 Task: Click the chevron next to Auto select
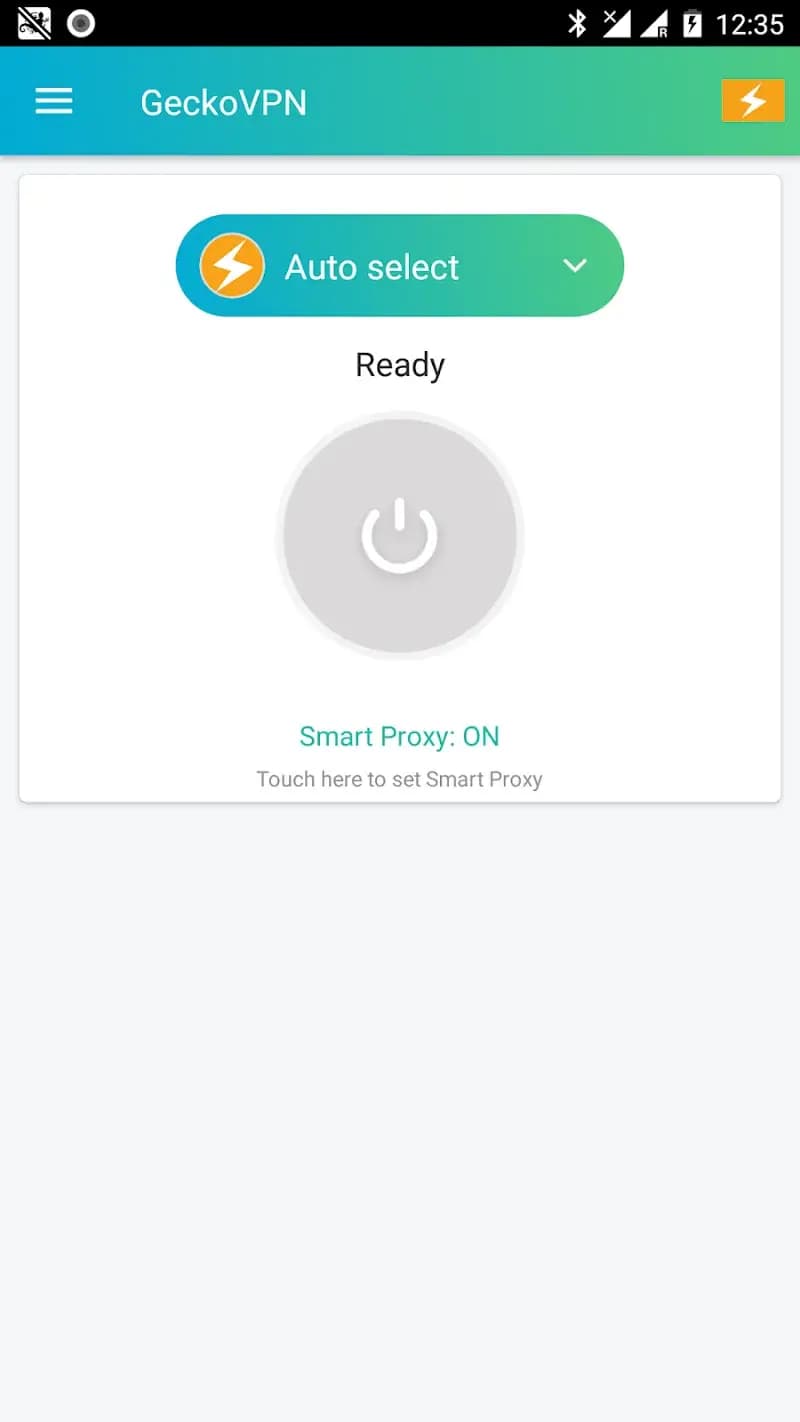(575, 266)
